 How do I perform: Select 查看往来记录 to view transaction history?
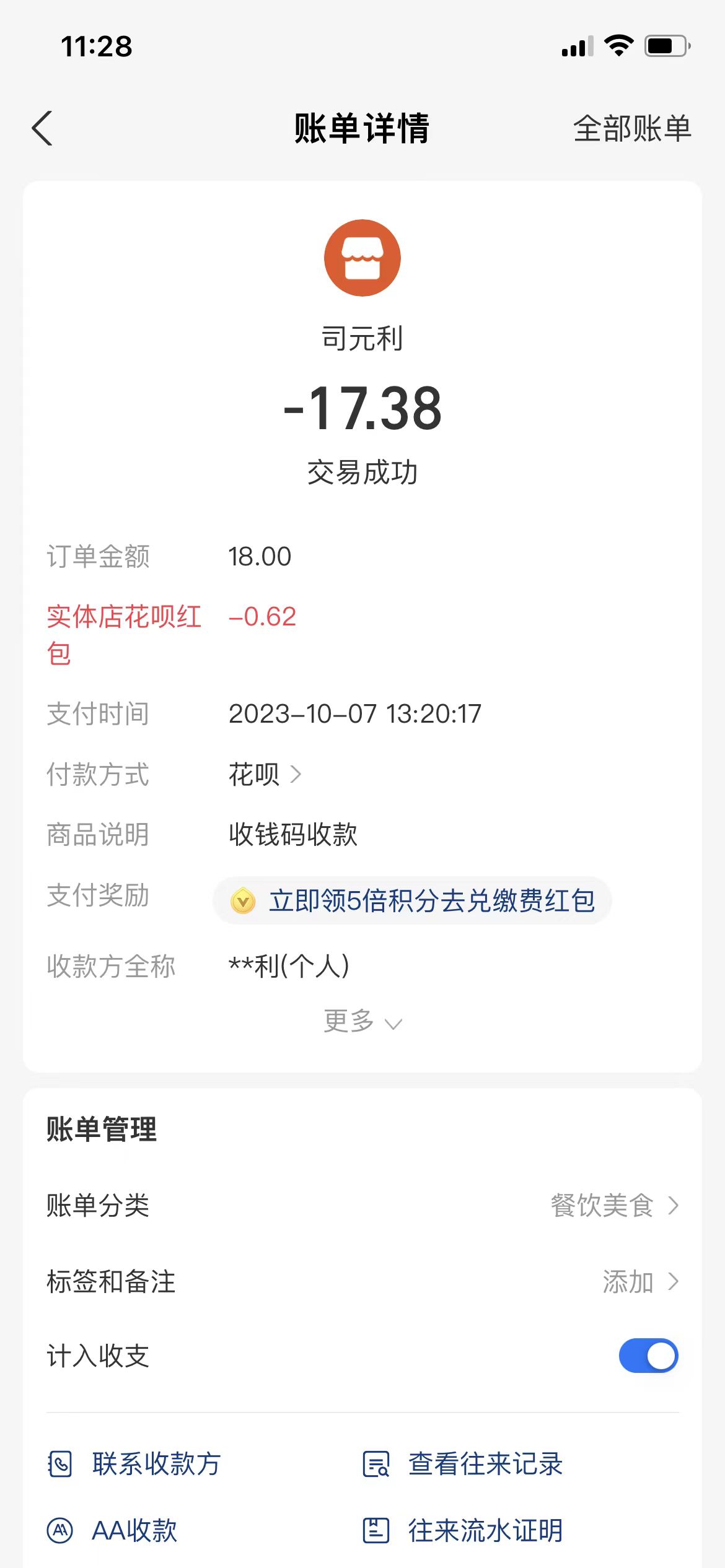point(464,1464)
